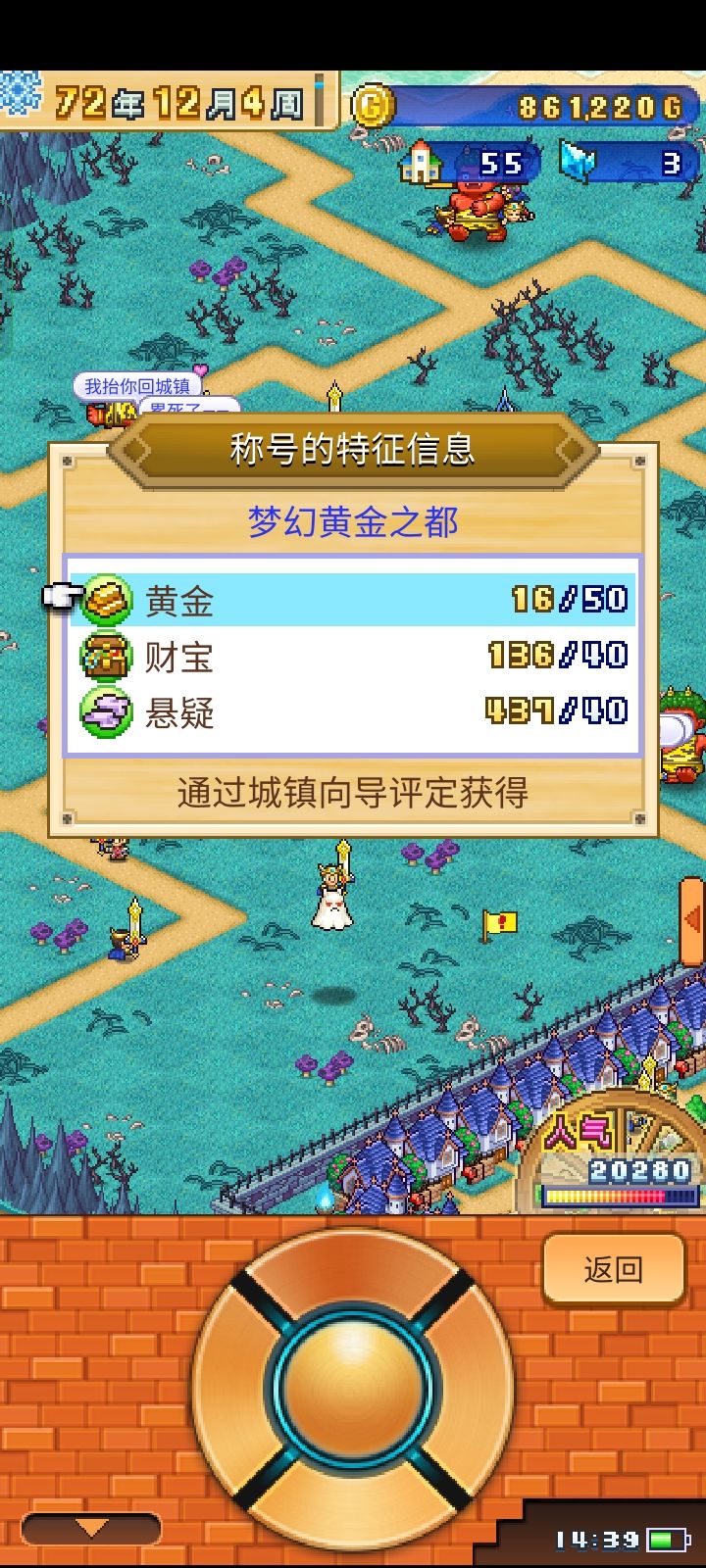Click the speech bubble 我抬你回城镇
The image size is (706, 1568).
[135, 385]
